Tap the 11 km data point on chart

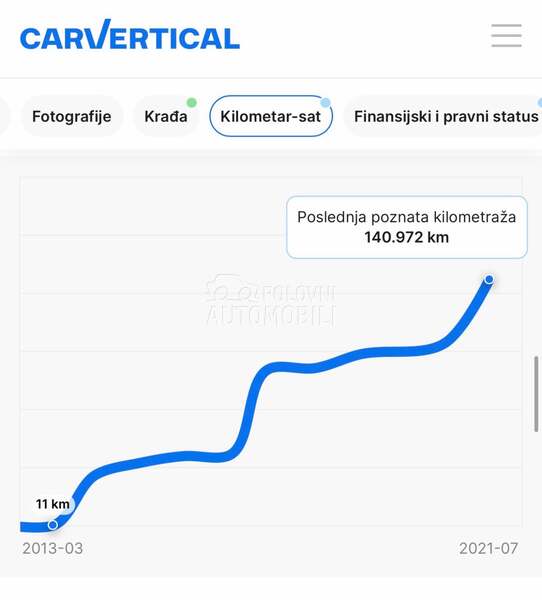click(x=53, y=525)
